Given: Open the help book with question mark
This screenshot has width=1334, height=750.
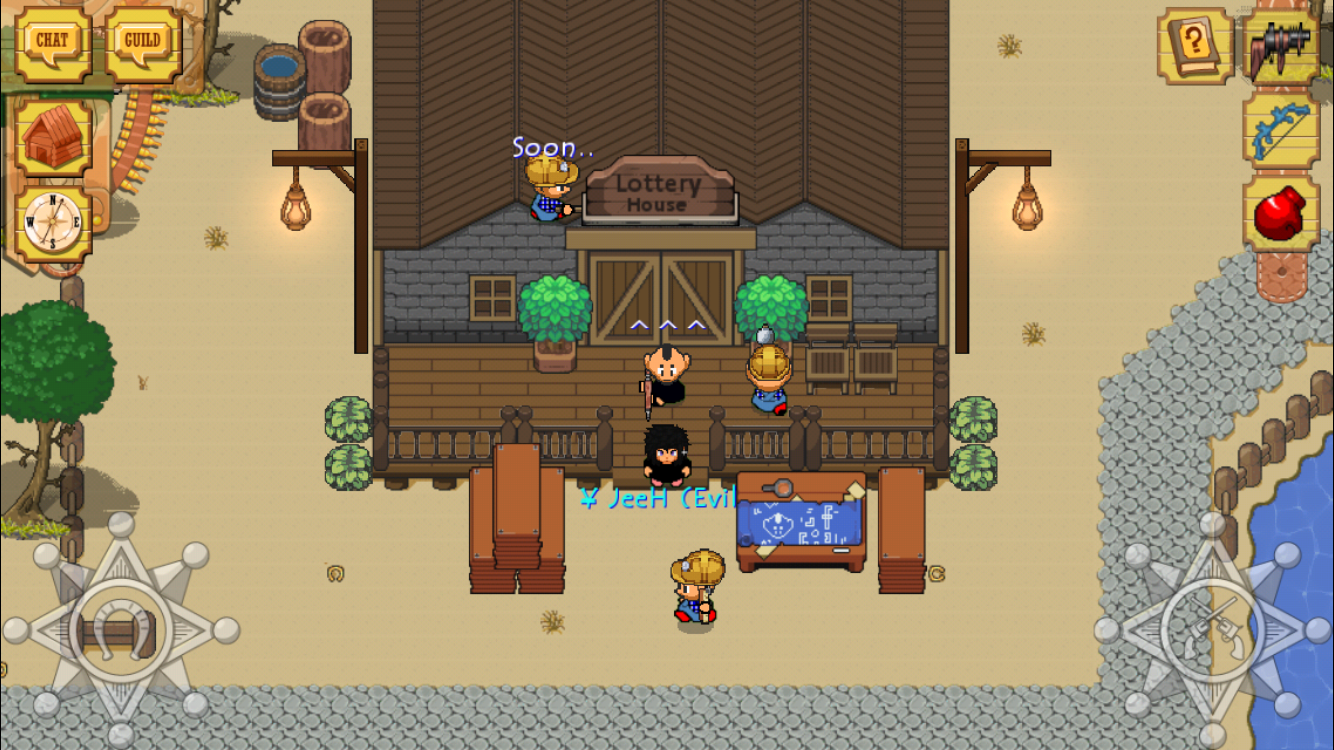Looking at the screenshot, I should [1194, 46].
